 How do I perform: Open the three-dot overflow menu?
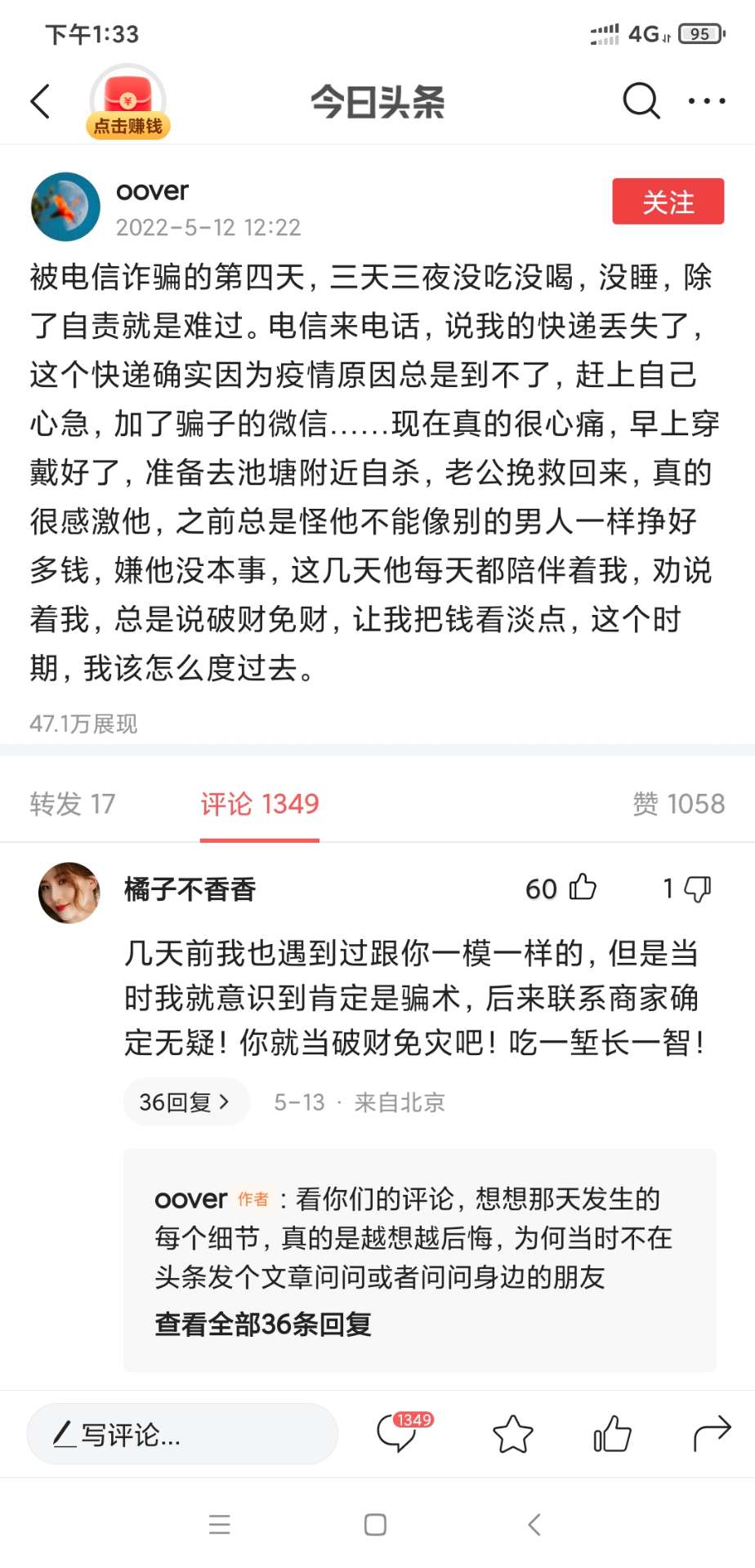706,101
